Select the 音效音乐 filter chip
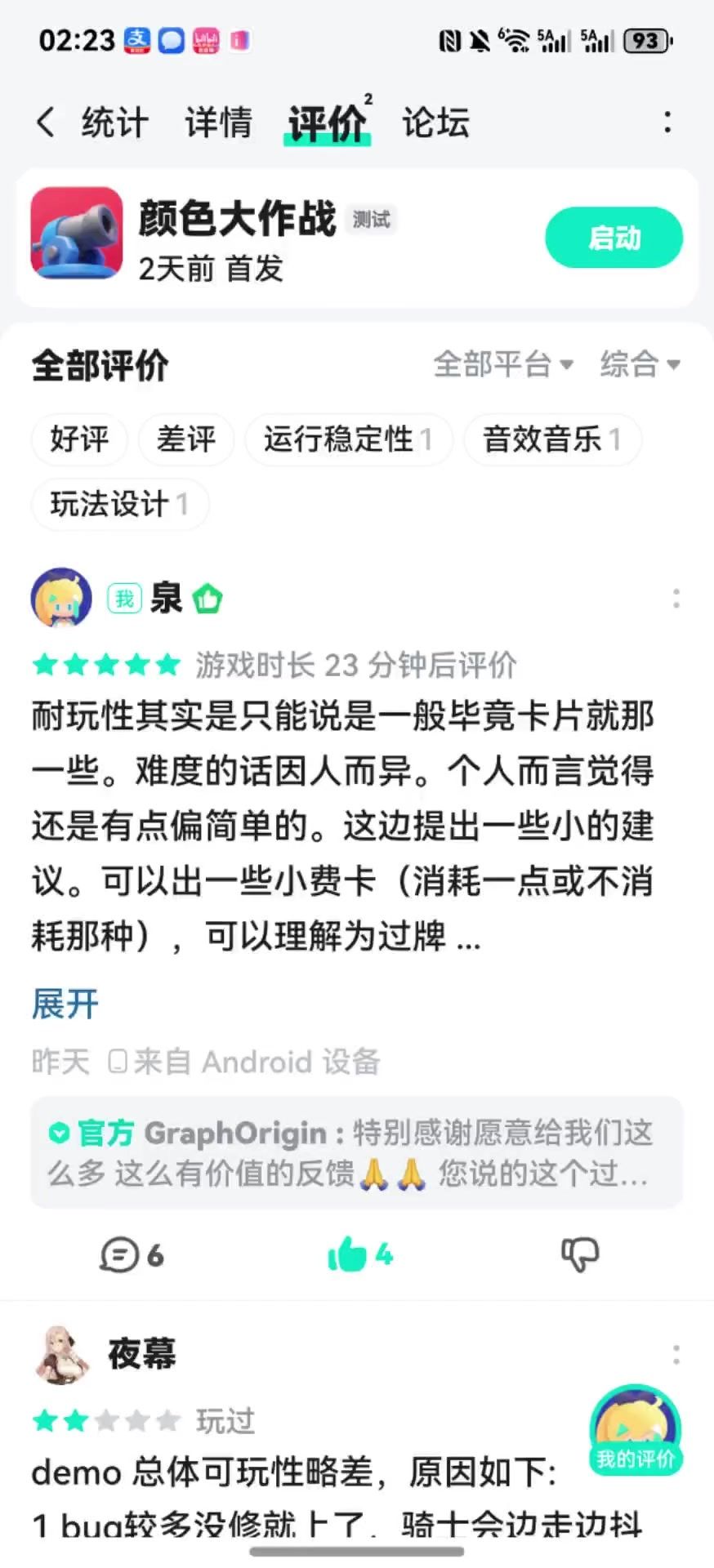Screen dimensions: 714x1568 pyautogui.click(x=552, y=439)
